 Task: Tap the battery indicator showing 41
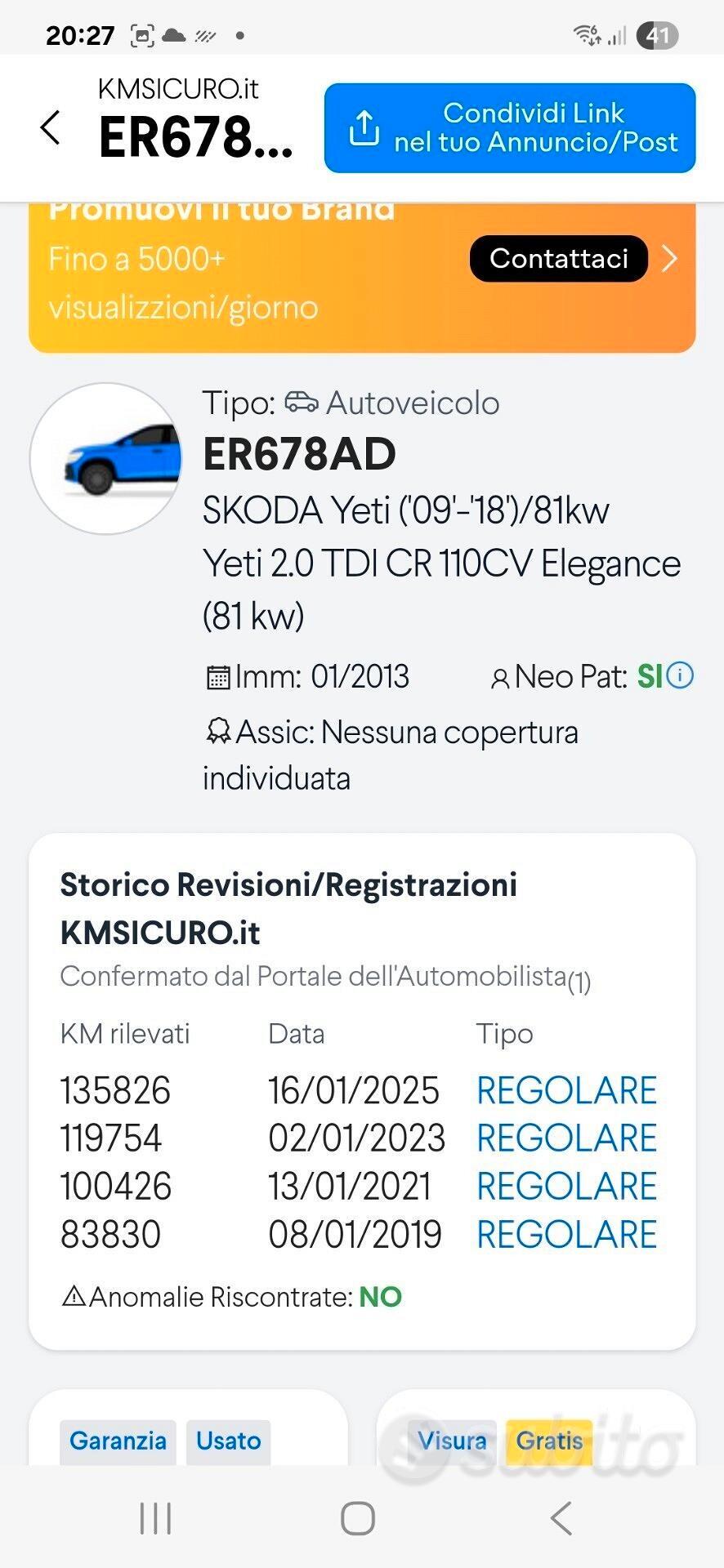pyautogui.click(x=659, y=36)
